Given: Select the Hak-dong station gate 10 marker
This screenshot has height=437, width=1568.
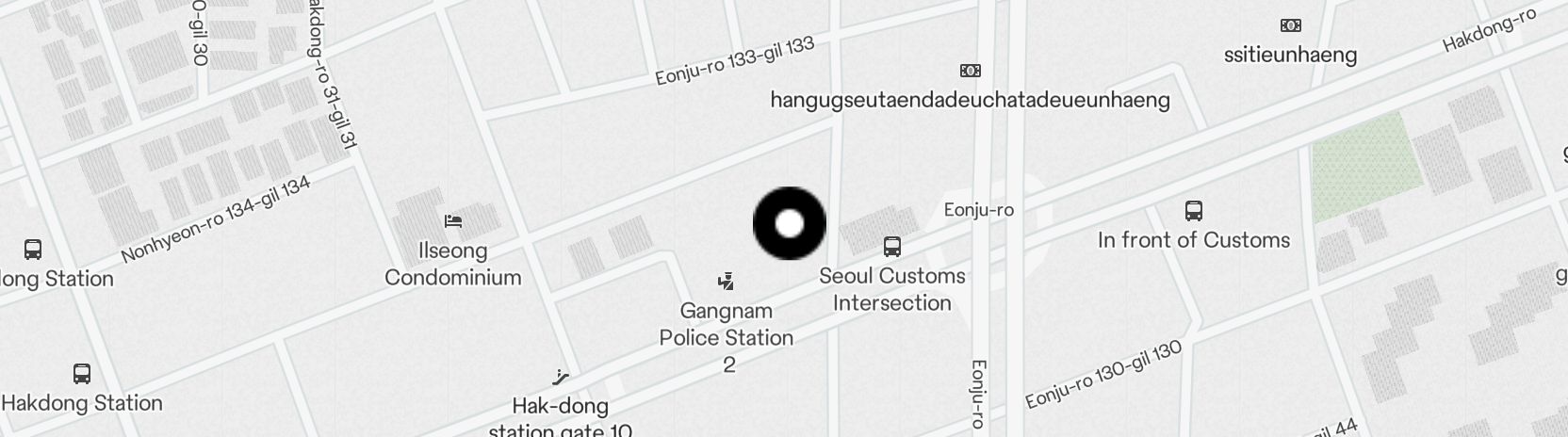Looking at the screenshot, I should pyautogui.click(x=561, y=378).
